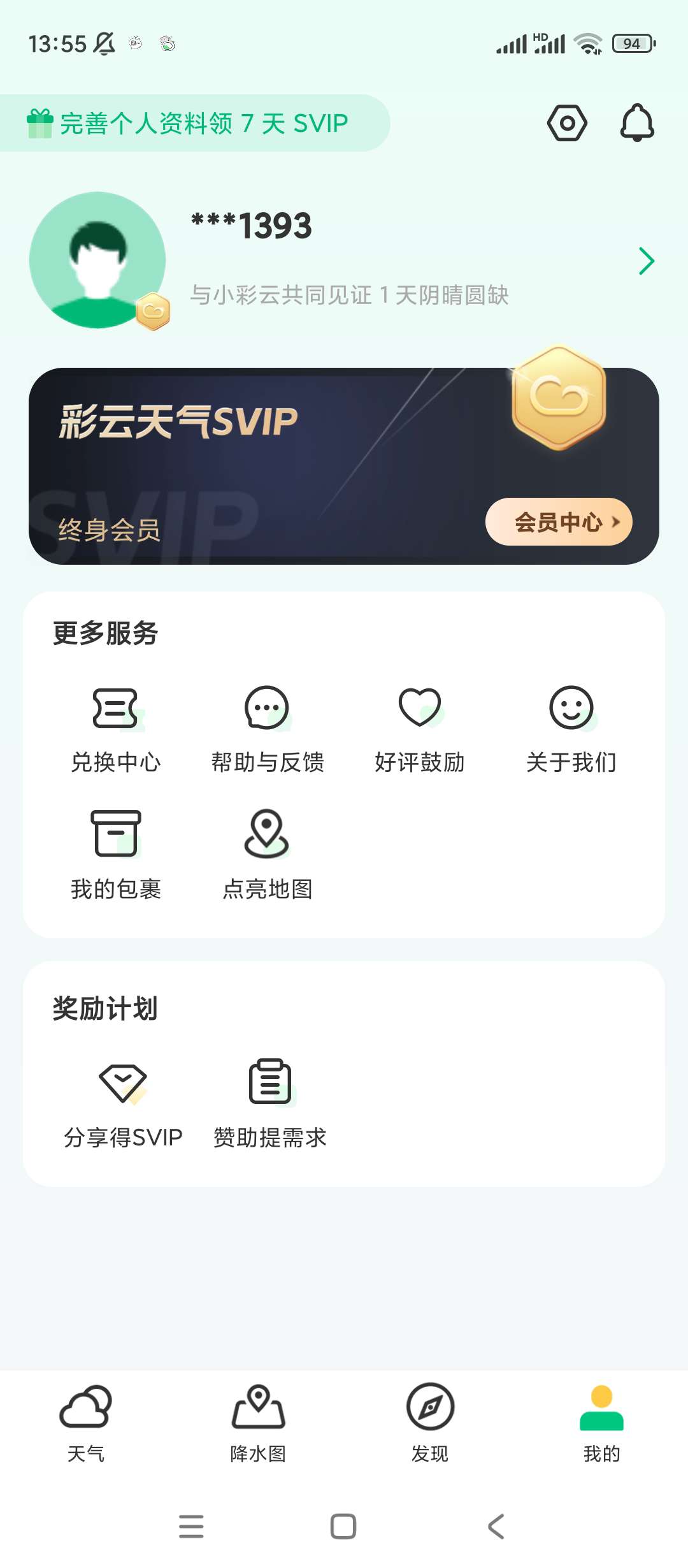Select the 我的 tab
688x1568 pixels.
point(601,1423)
